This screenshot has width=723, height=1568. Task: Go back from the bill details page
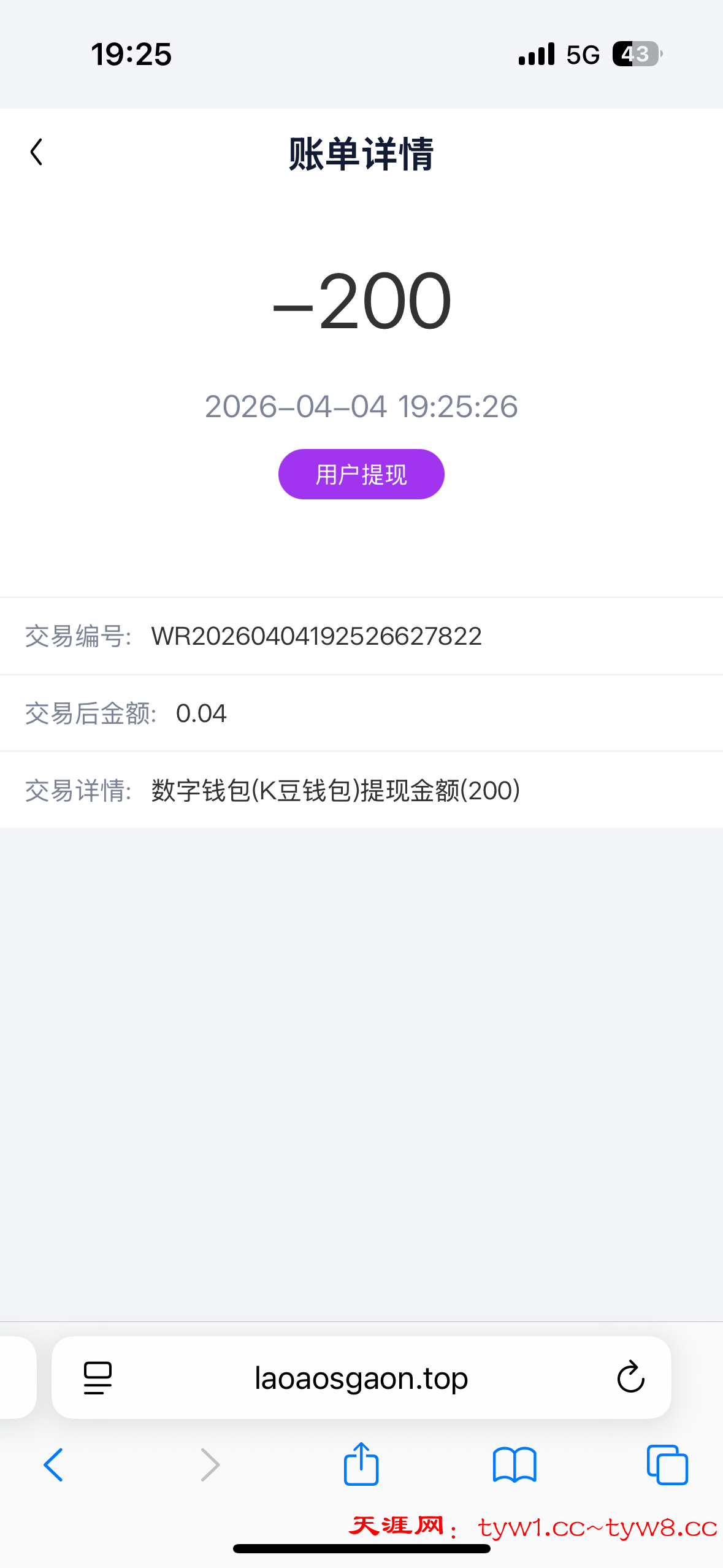click(x=36, y=152)
